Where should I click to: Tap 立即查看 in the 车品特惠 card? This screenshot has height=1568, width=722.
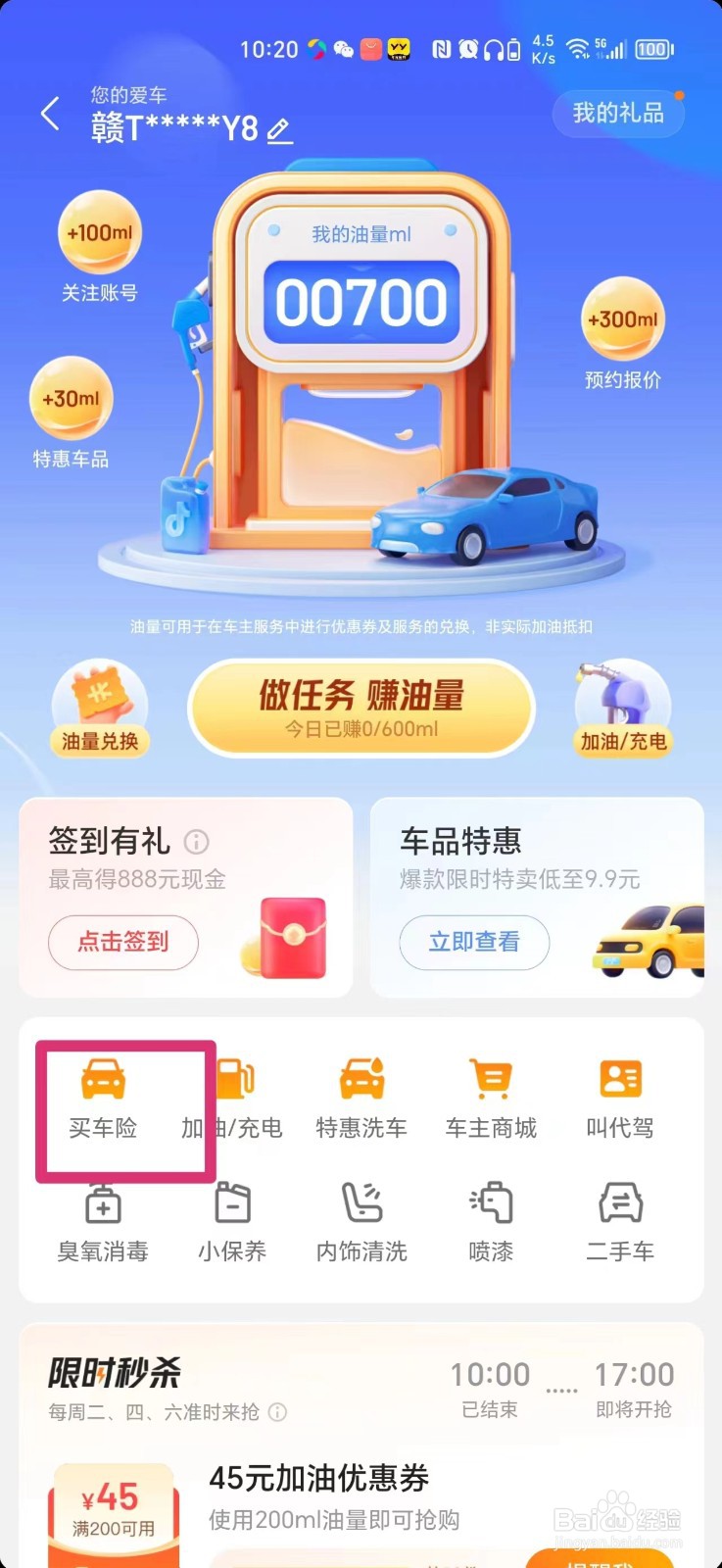coord(473,942)
